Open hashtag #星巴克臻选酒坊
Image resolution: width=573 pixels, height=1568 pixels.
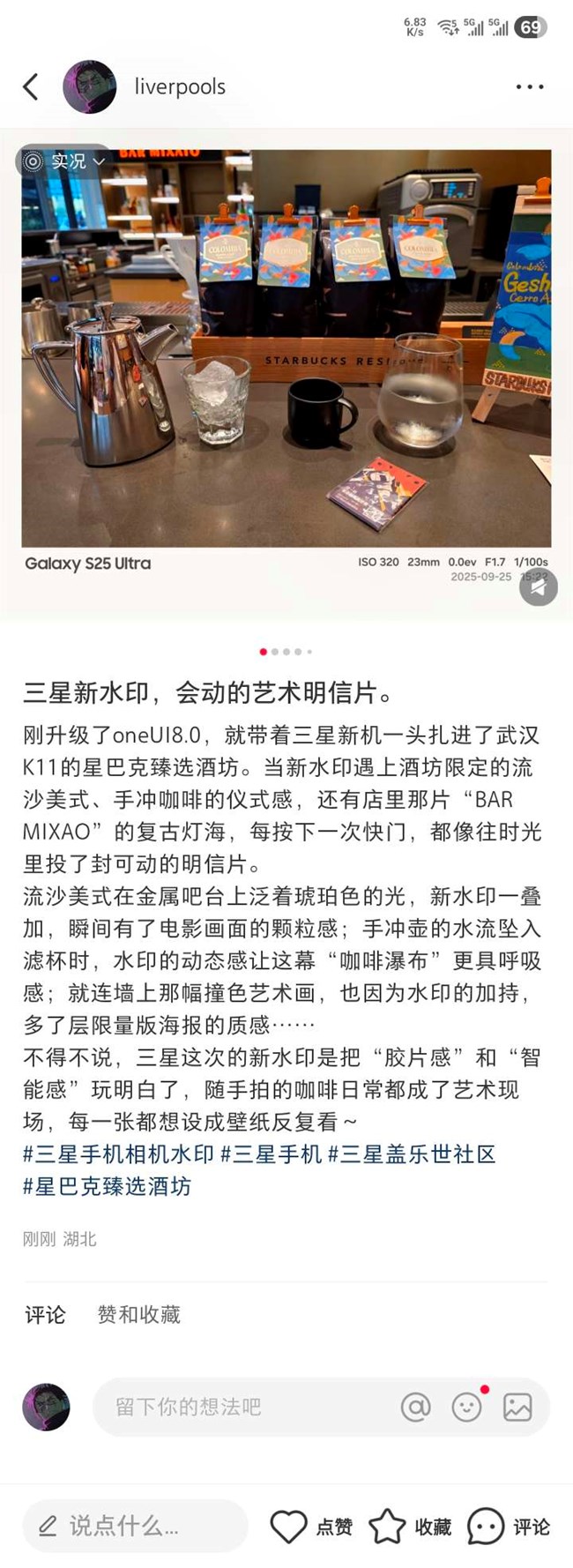coord(107,1186)
